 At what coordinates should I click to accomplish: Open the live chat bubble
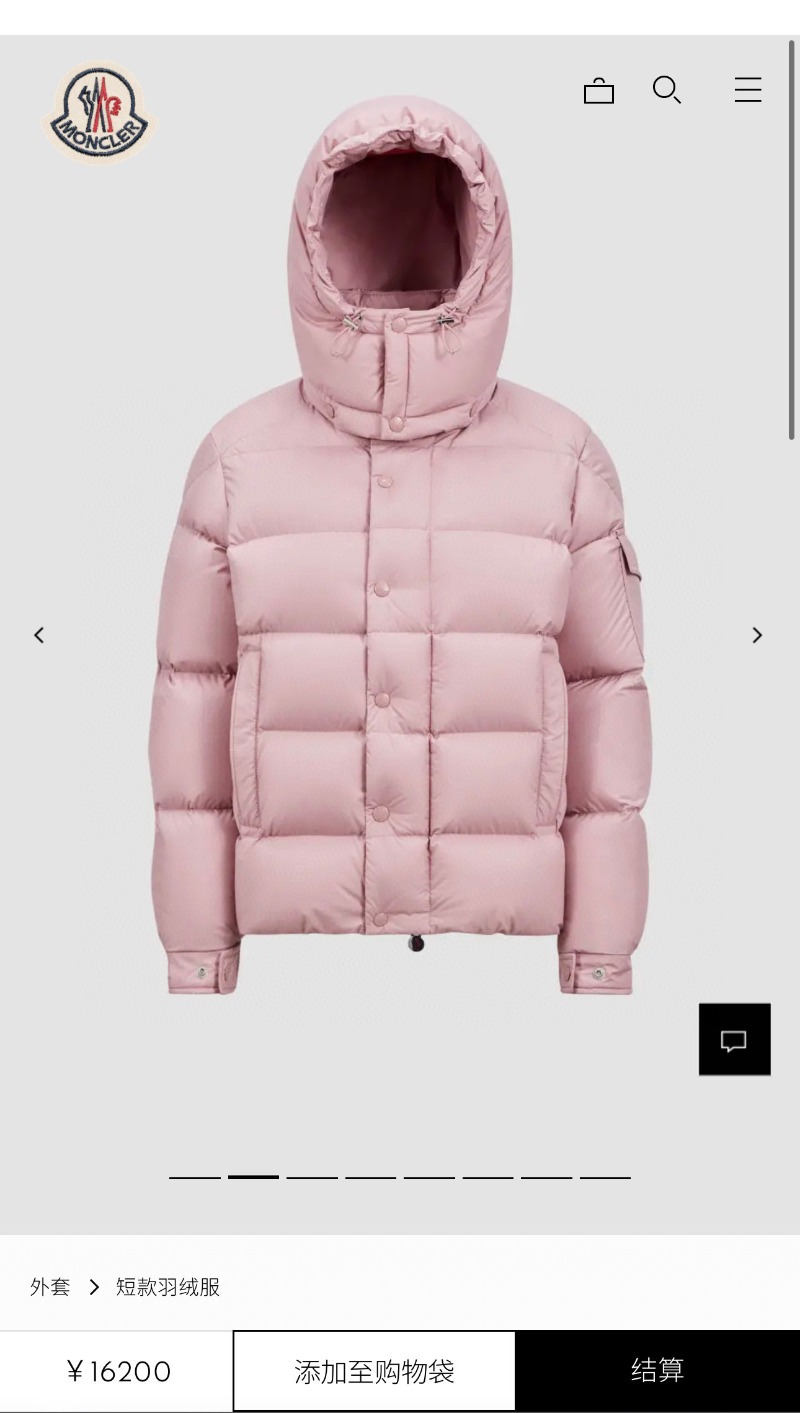click(734, 1040)
